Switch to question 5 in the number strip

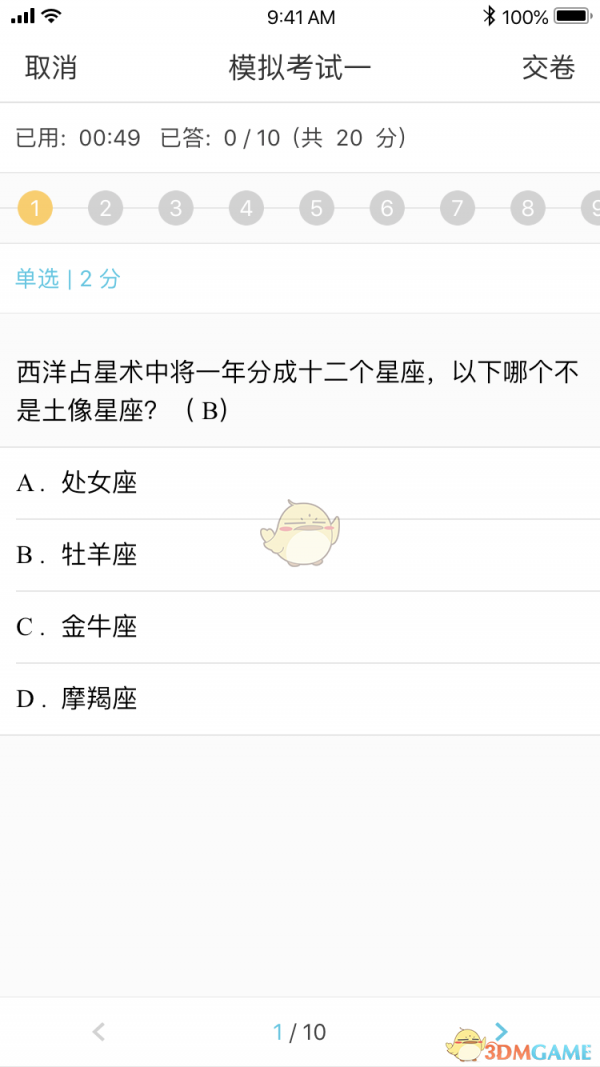click(316, 209)
